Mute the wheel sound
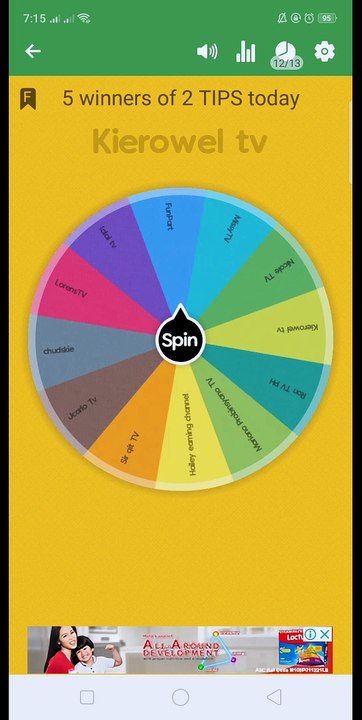362x720 pixels. tap(207, 51)
